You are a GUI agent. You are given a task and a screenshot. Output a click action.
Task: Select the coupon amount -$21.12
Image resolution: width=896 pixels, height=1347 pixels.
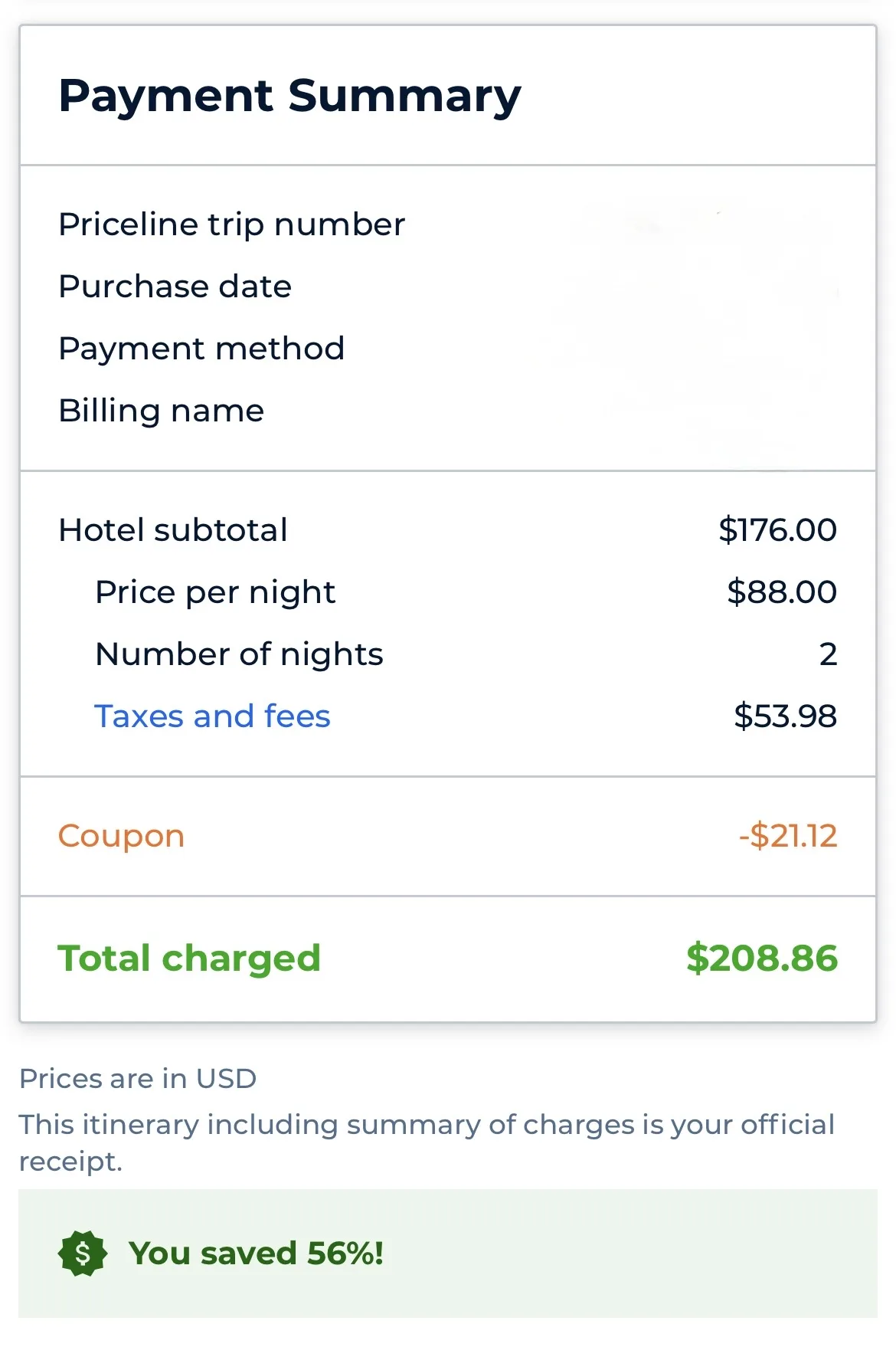(789, 835)
